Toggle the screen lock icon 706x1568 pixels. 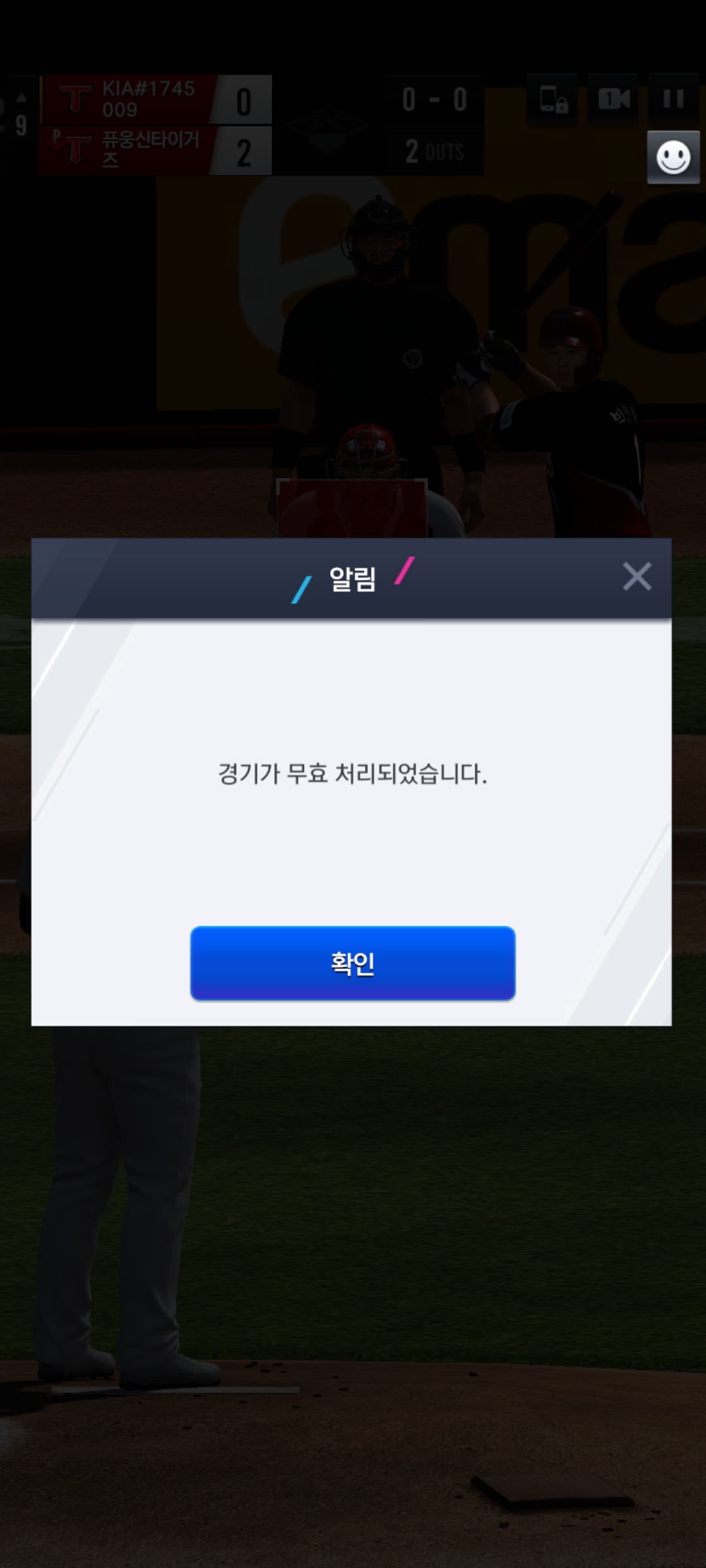click(x=552, y=99)
